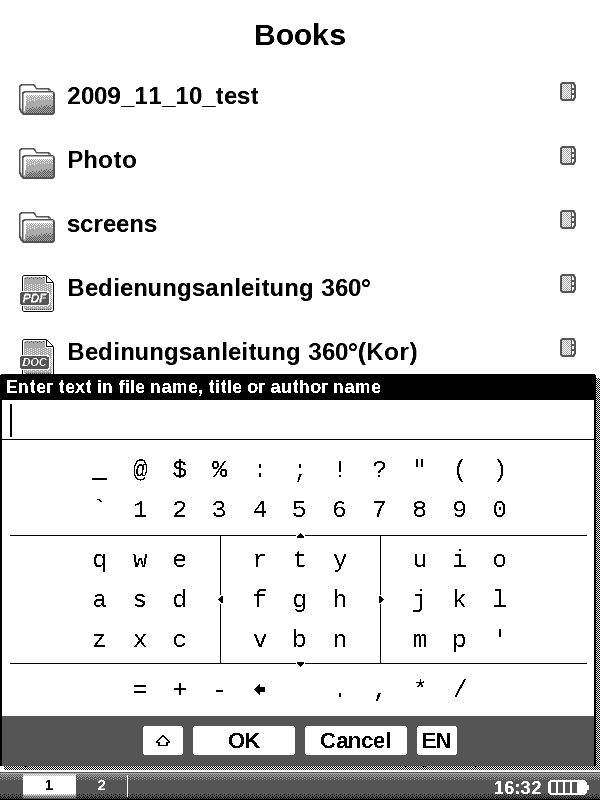Open the Bedienungsanleitung 360° PDF
Image resolution: width=600 pixels, height=800 pixels.
(218, 288)
